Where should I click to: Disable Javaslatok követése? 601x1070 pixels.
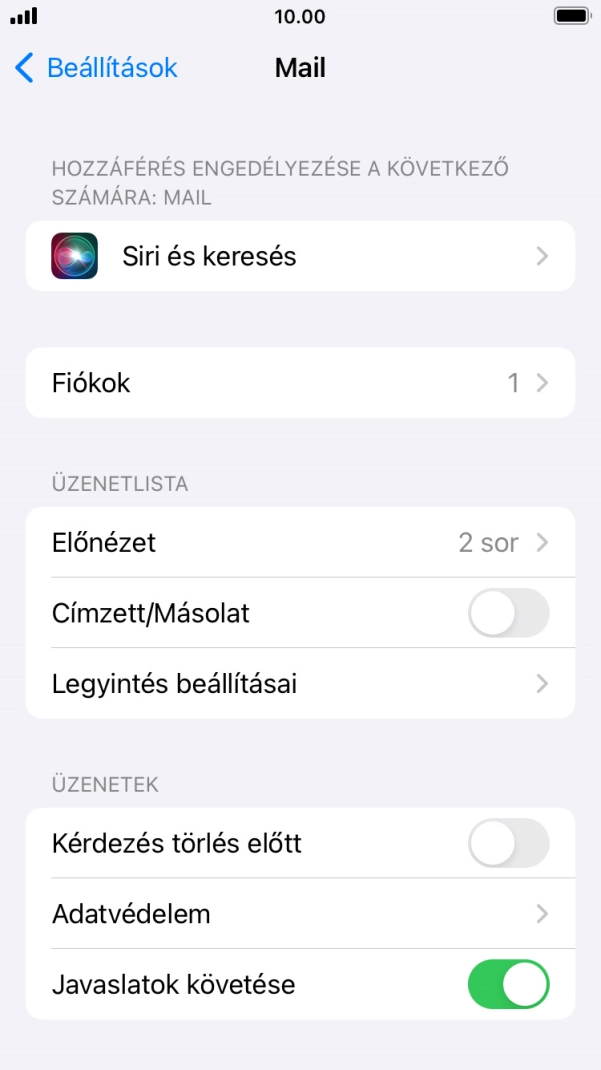pos(508,984)
